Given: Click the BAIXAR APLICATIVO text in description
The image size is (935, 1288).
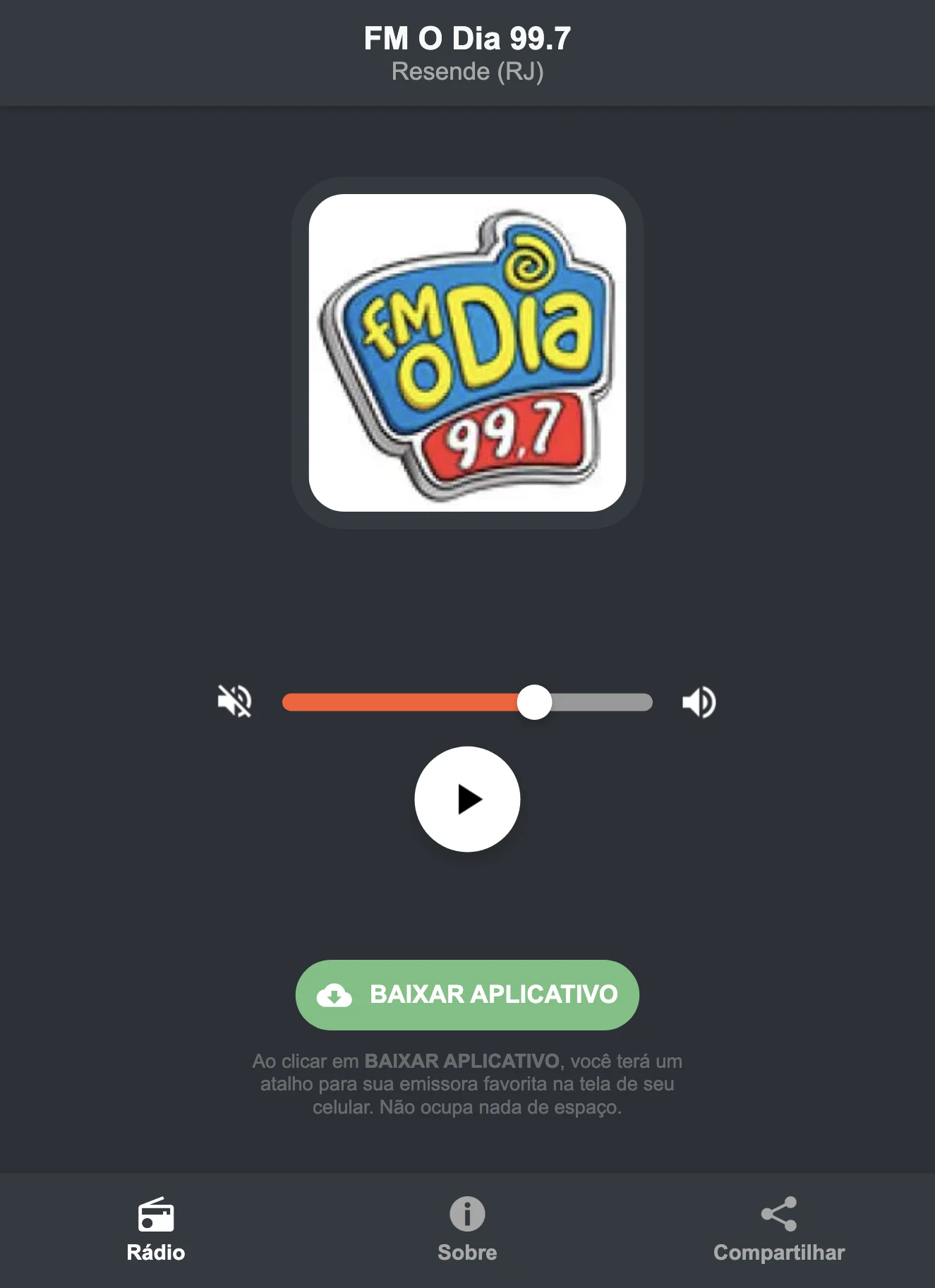Looking at the screenshot, I should 462,1061.
